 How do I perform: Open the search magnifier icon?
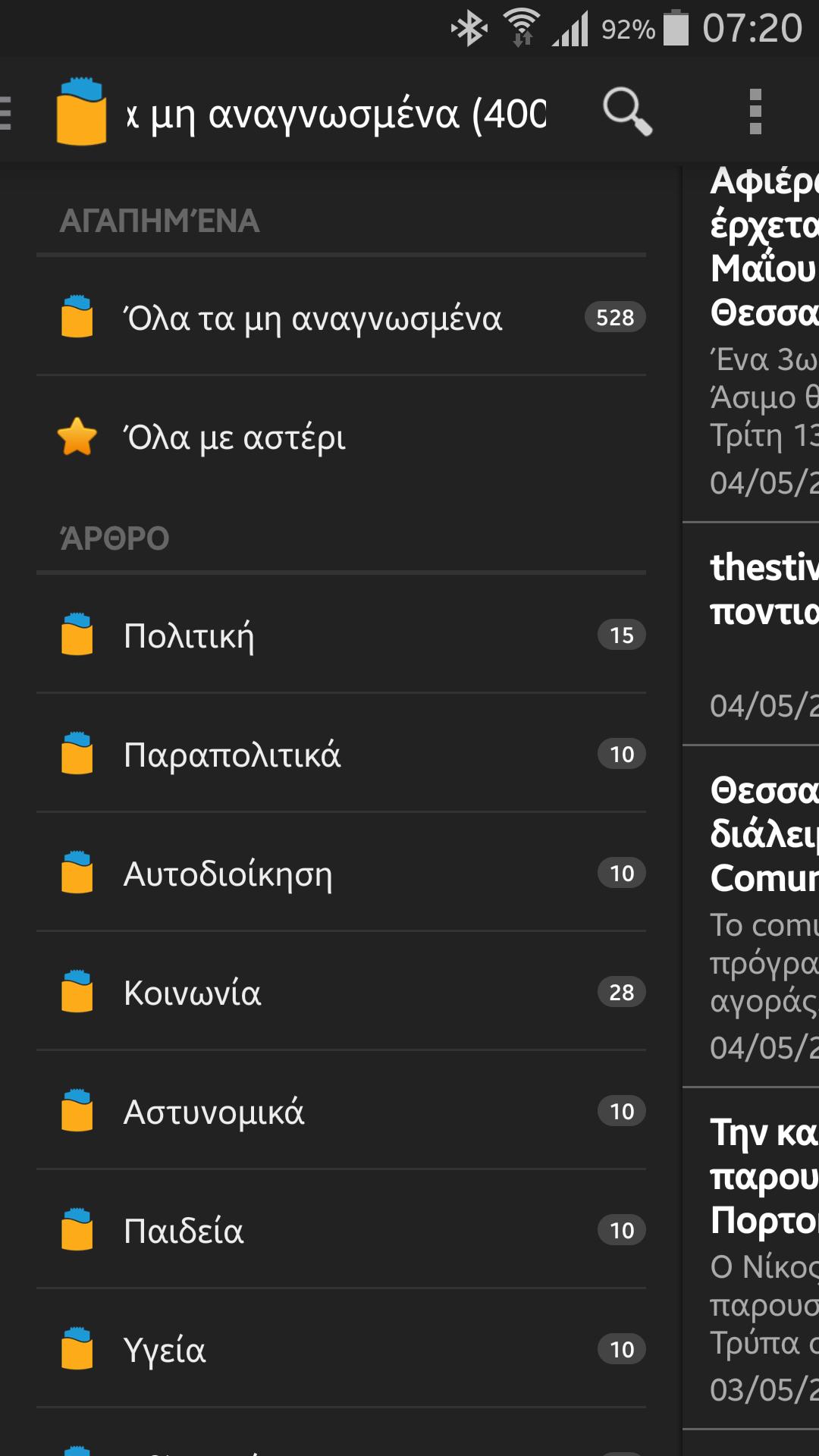click(x=627, y=111)
